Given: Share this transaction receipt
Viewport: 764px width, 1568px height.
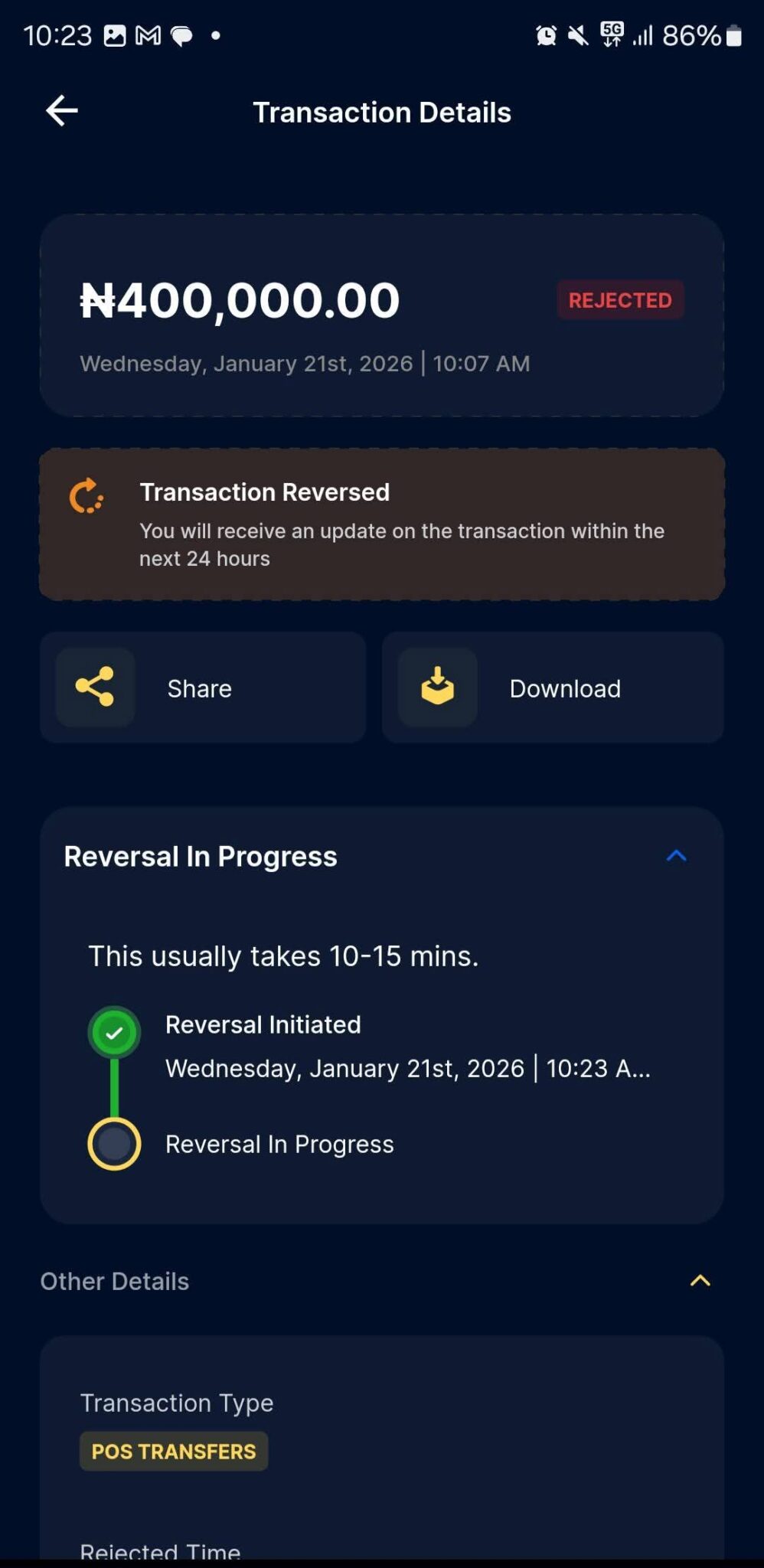Looking at the screenshot, I should tap(203, 688).
